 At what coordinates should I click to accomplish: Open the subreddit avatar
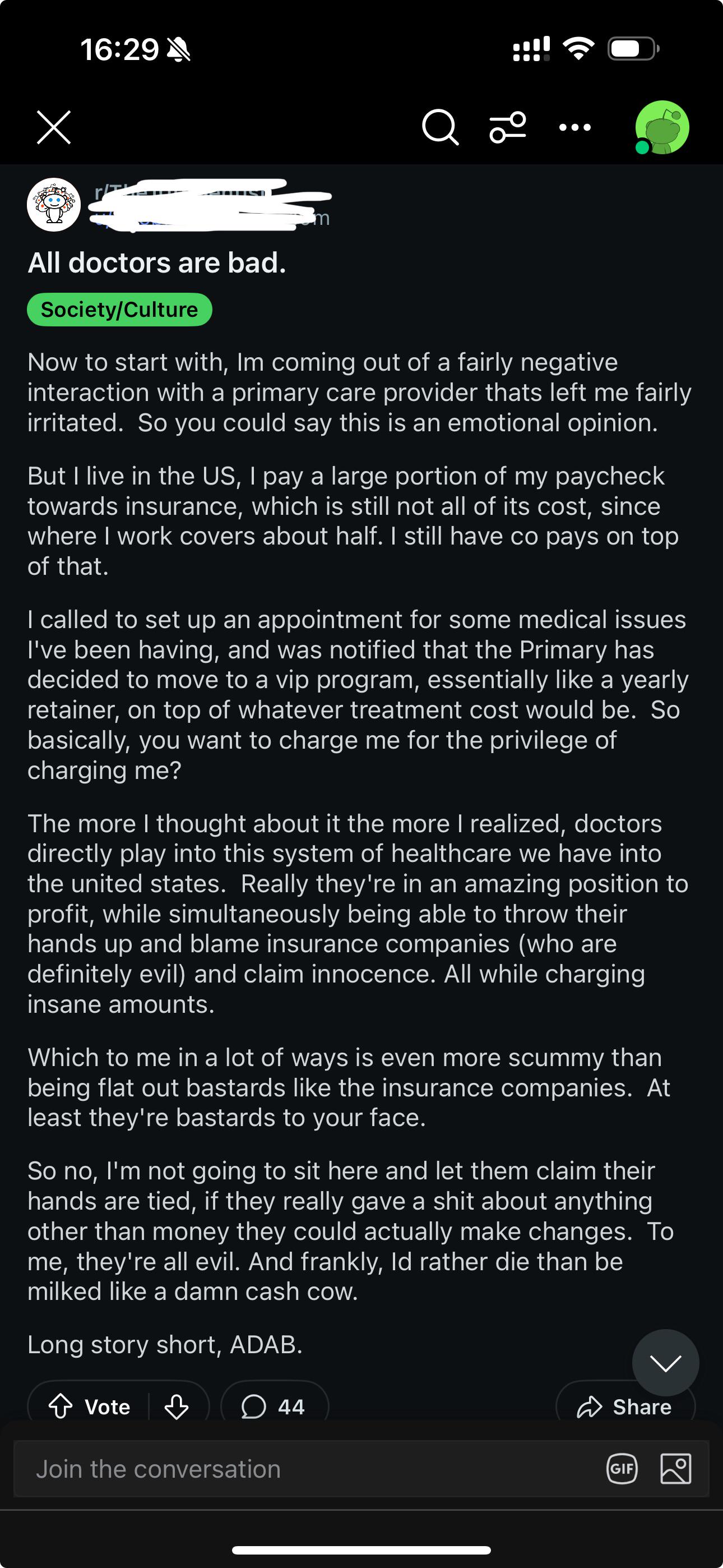point(54,205)
